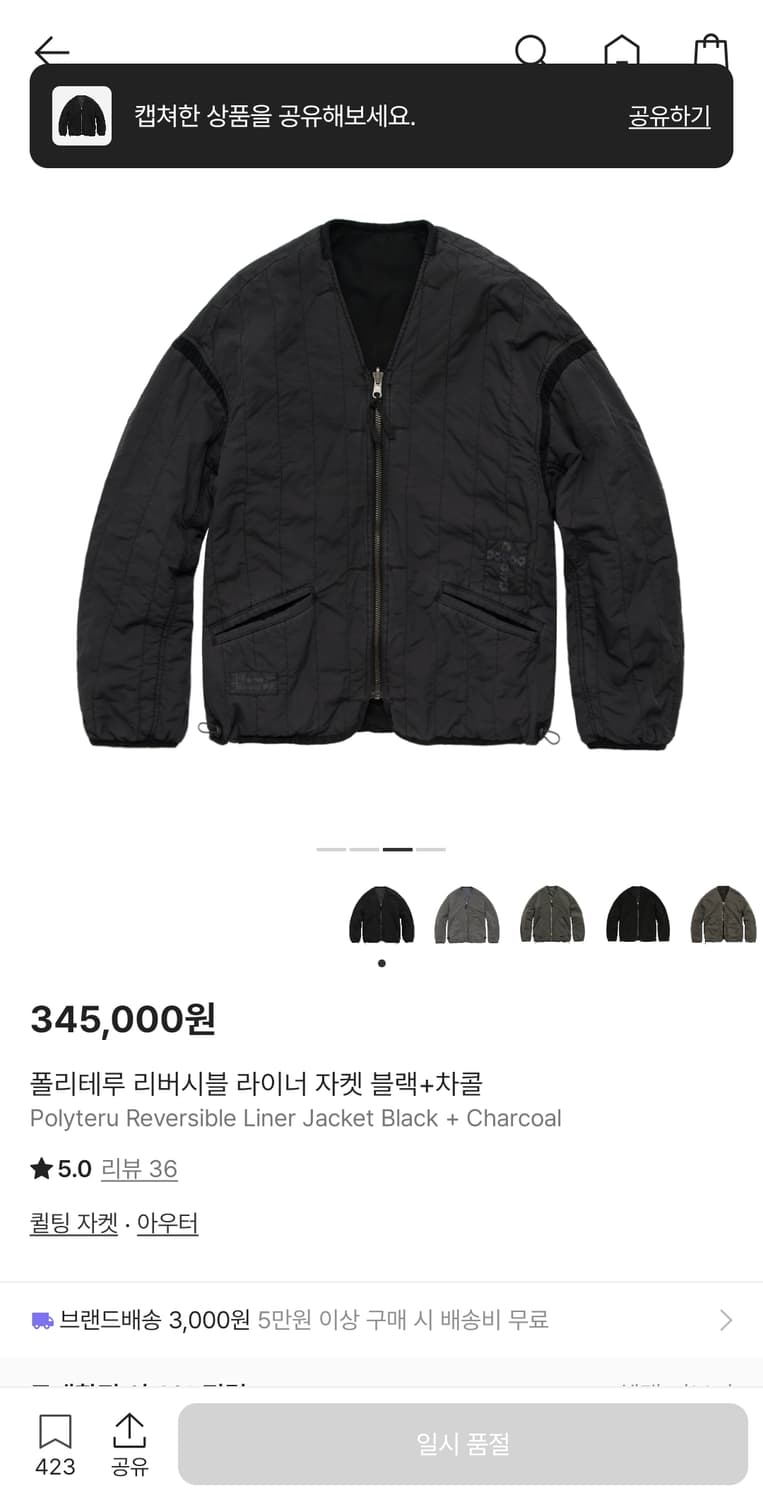Tap the bookmark icon showing 423 saves

pos(56,1432)
